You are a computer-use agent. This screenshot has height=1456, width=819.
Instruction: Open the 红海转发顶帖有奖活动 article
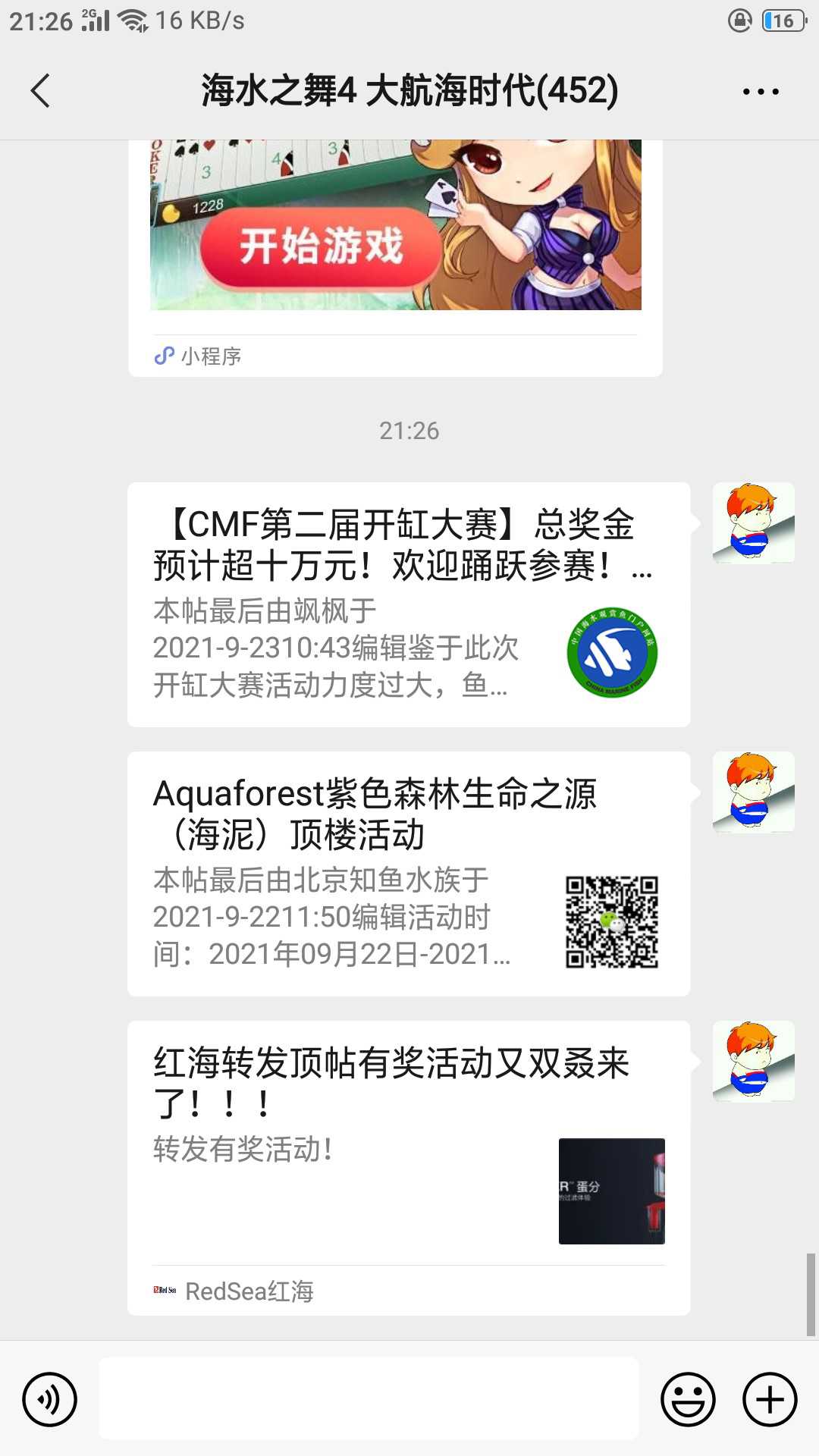(408, 1168)
